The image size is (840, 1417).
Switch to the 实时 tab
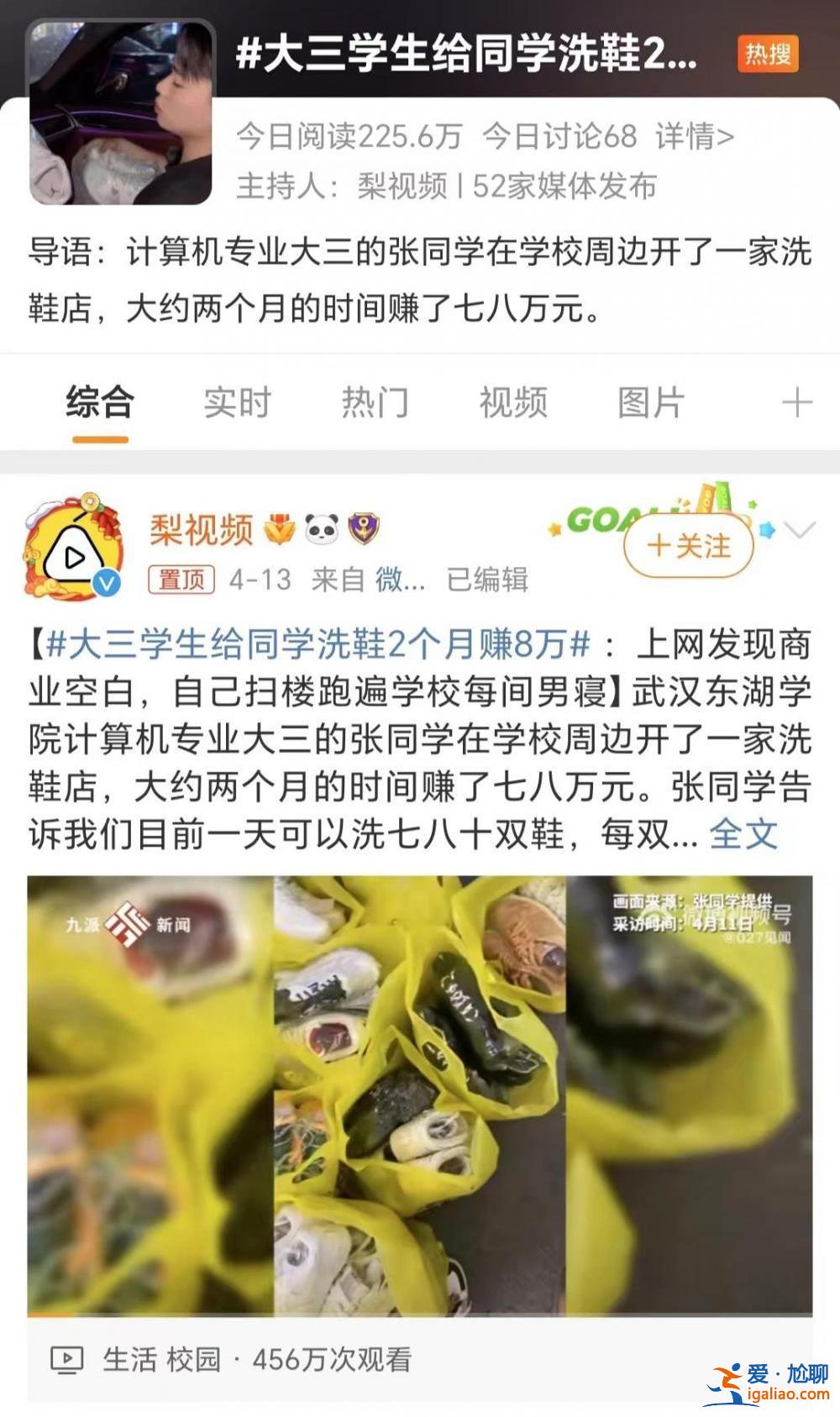(x=237, y=402)
